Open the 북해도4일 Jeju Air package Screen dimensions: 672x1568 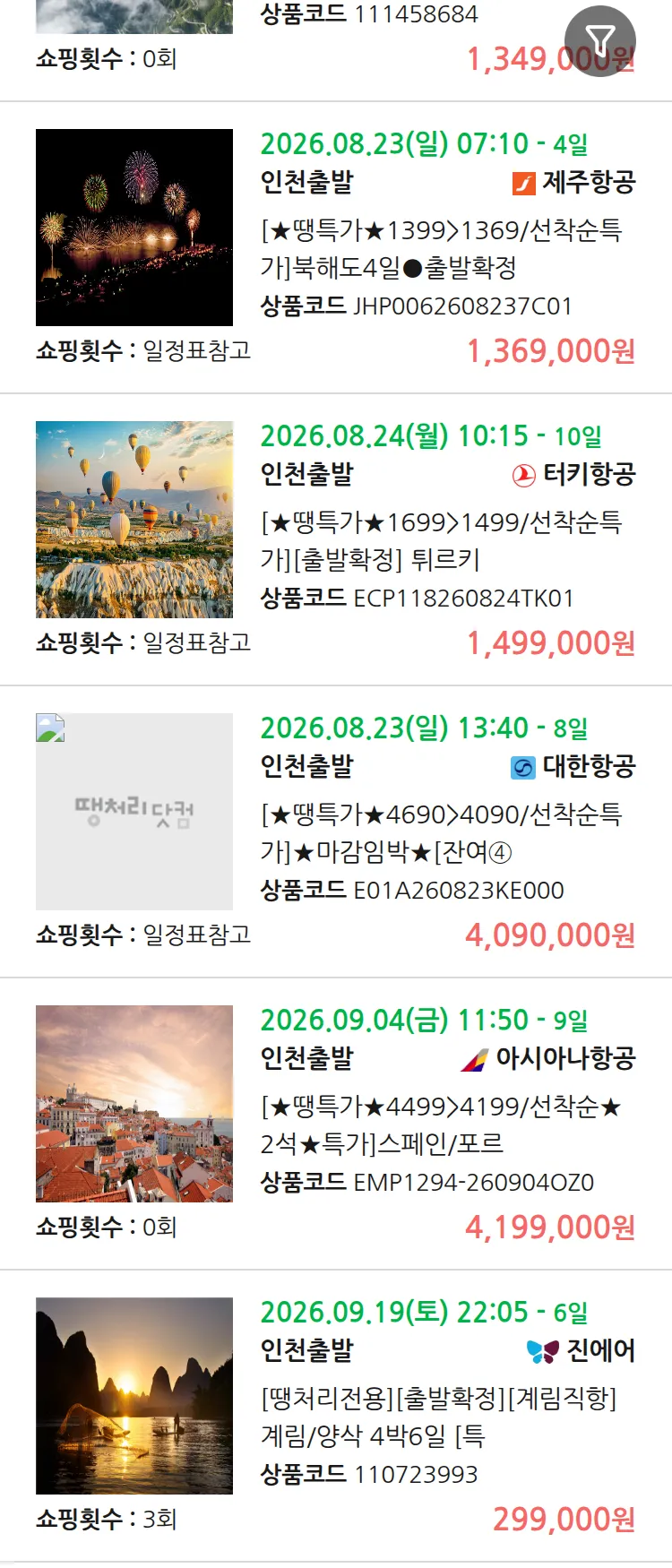pyautogui.click(x=336, y=248)
